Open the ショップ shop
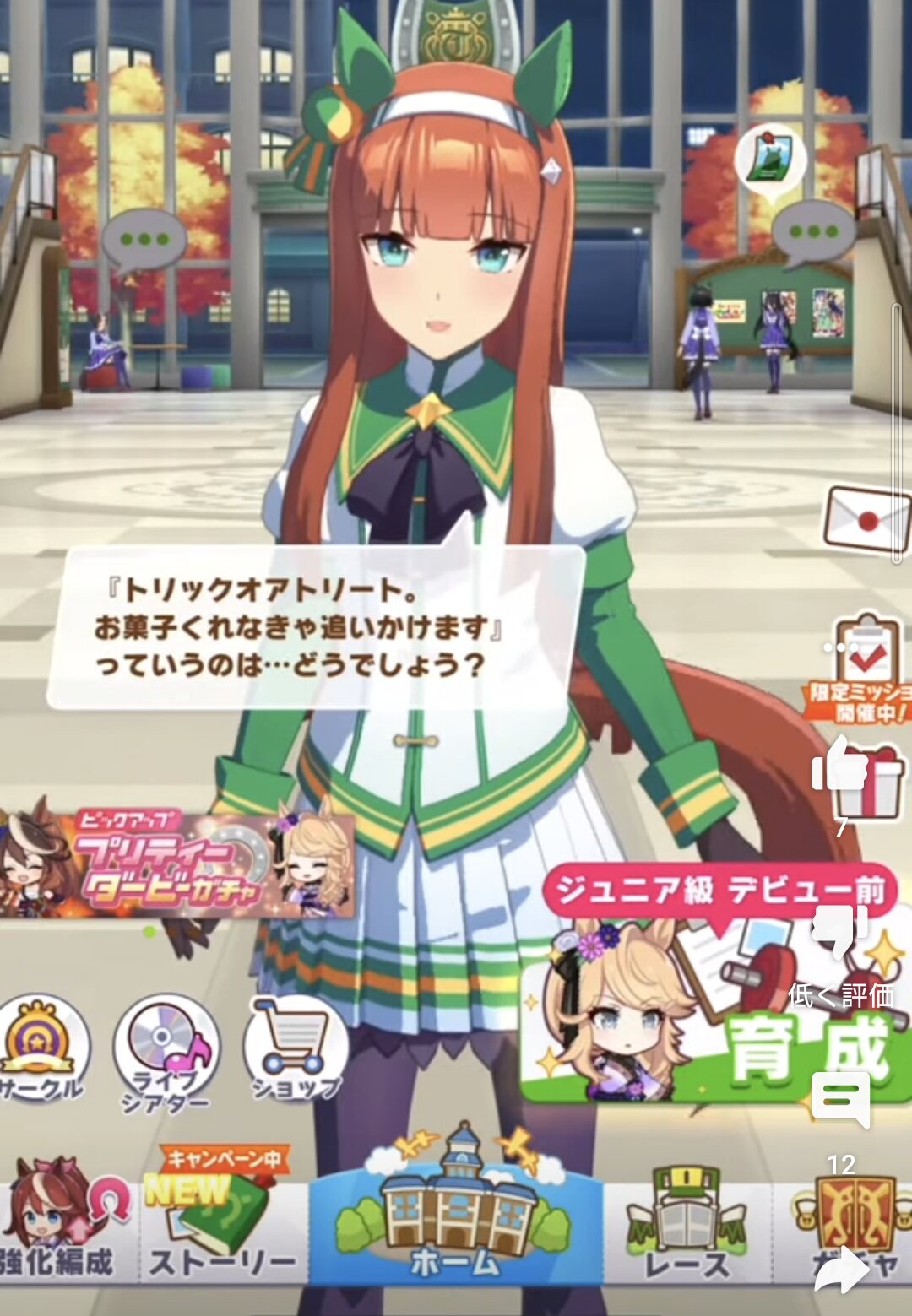 point(294,1051)
